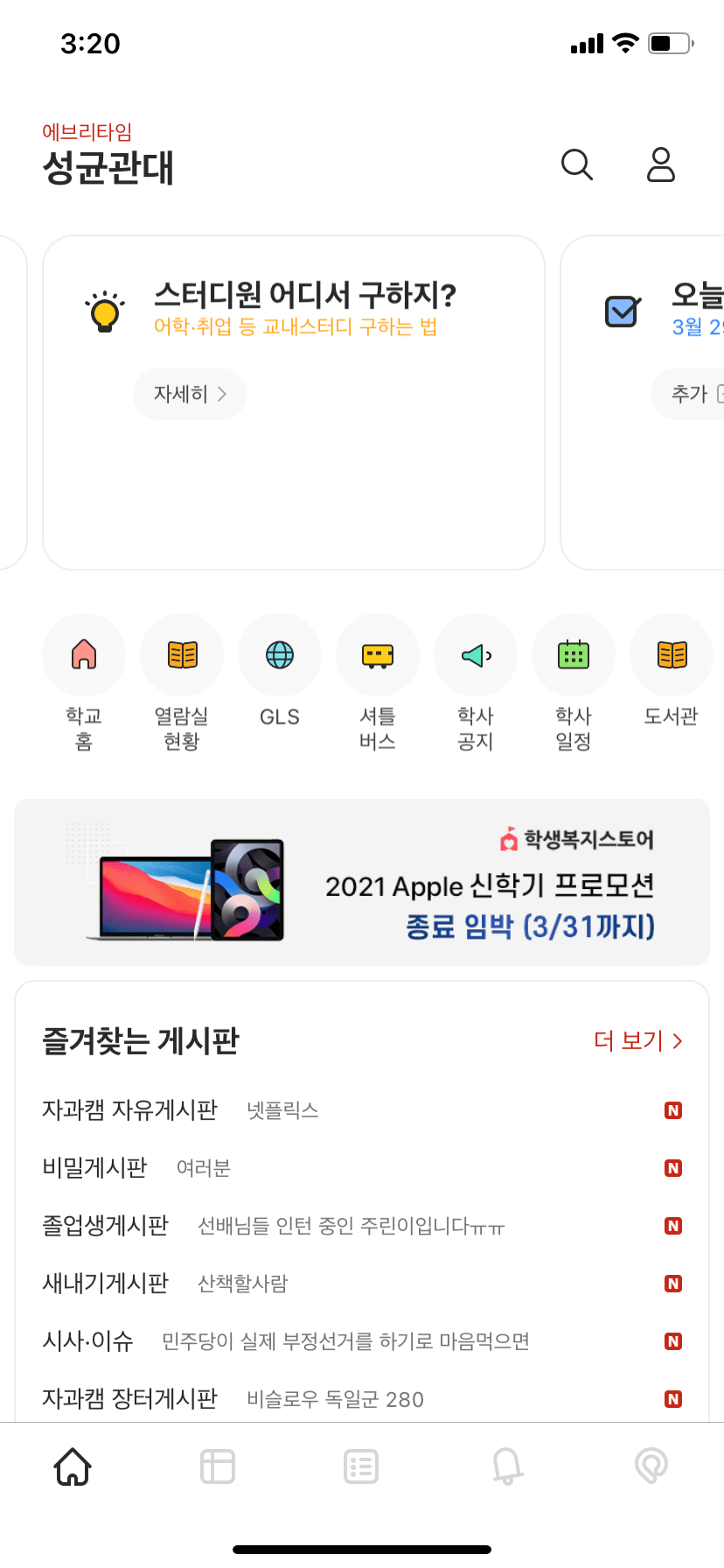Tap 자세히 on the study card
Screen dimensions: 724x1568
click(190, 395)
